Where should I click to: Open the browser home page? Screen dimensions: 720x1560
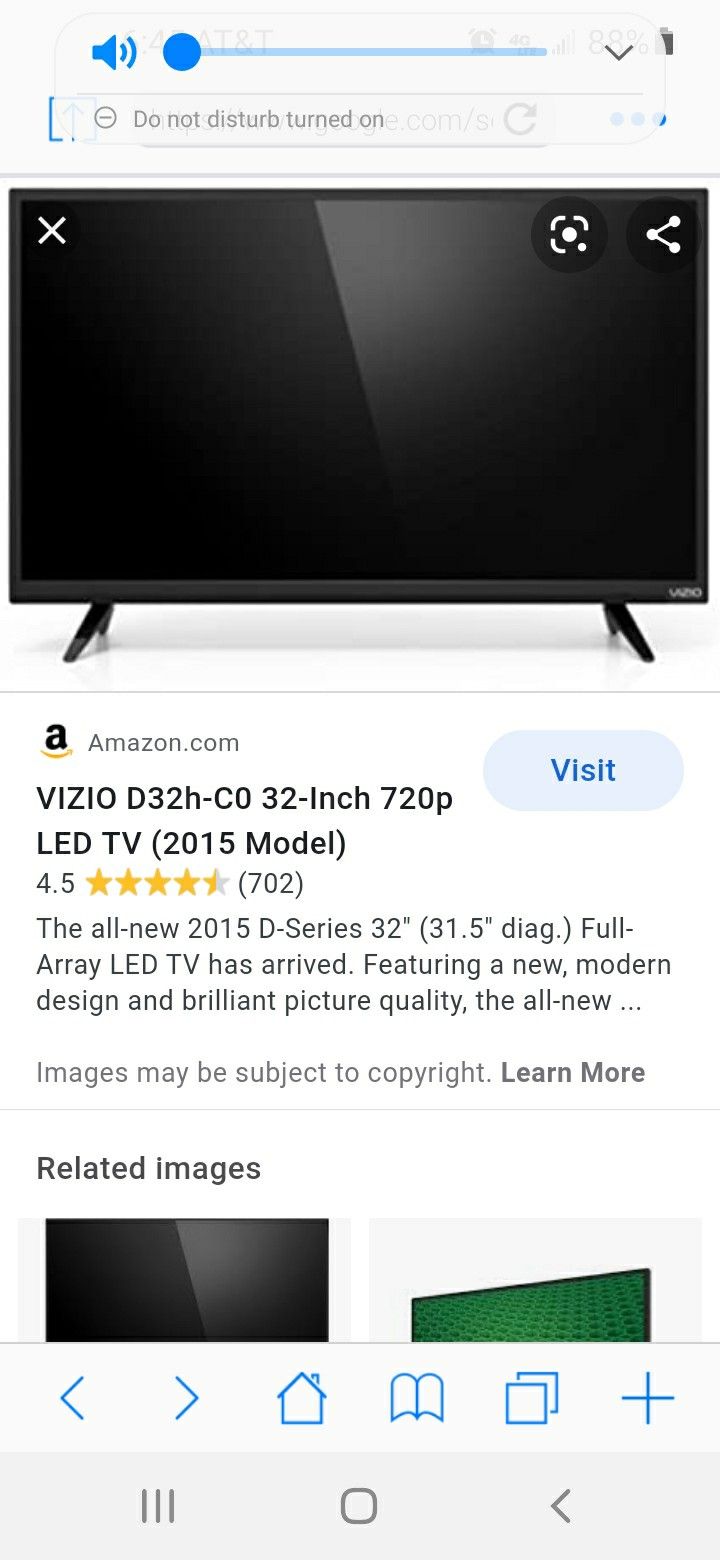point(302,1398)
